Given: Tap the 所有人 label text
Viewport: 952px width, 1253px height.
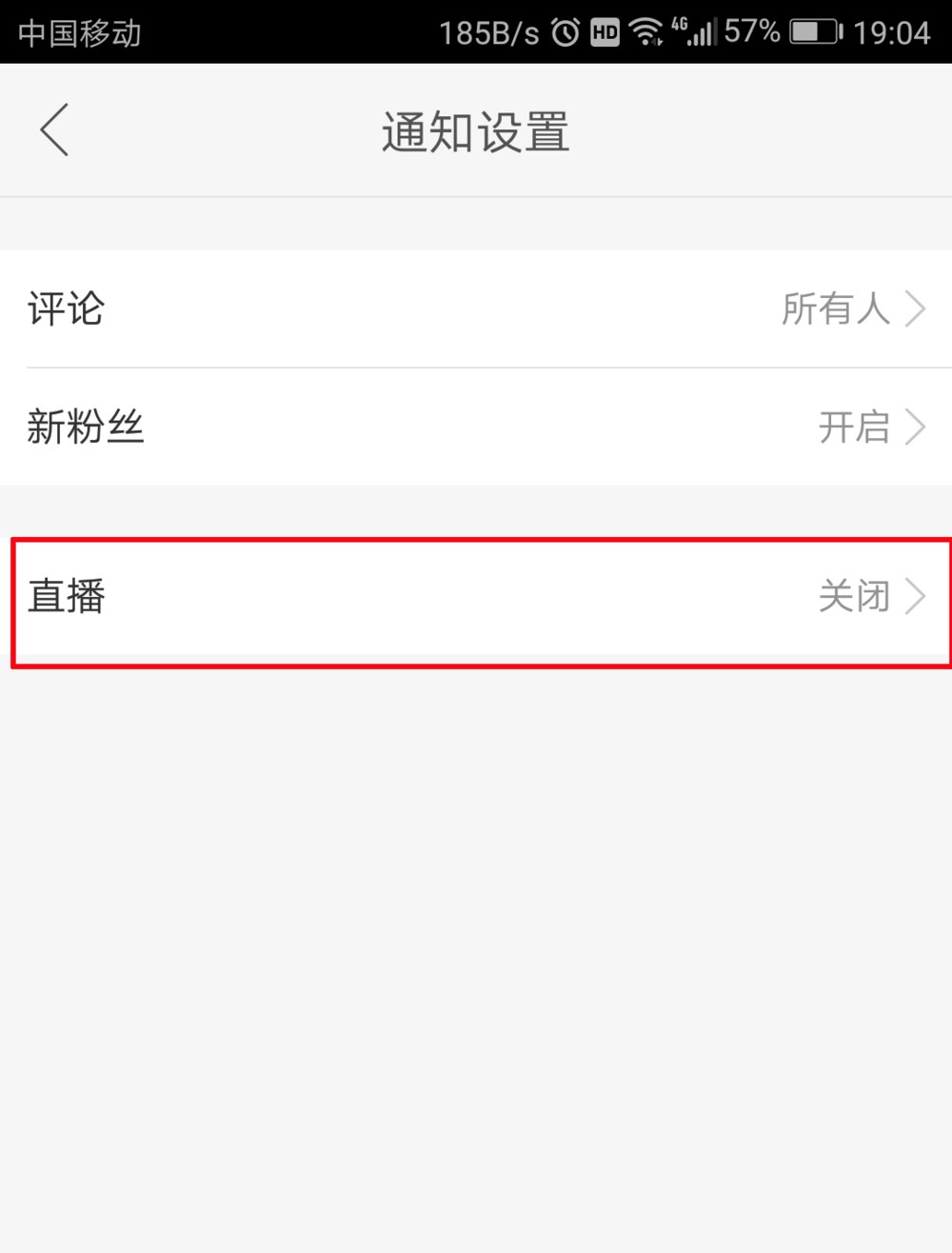Looking at the screenshot, I should pyautogui.click(x=836, y=309).
